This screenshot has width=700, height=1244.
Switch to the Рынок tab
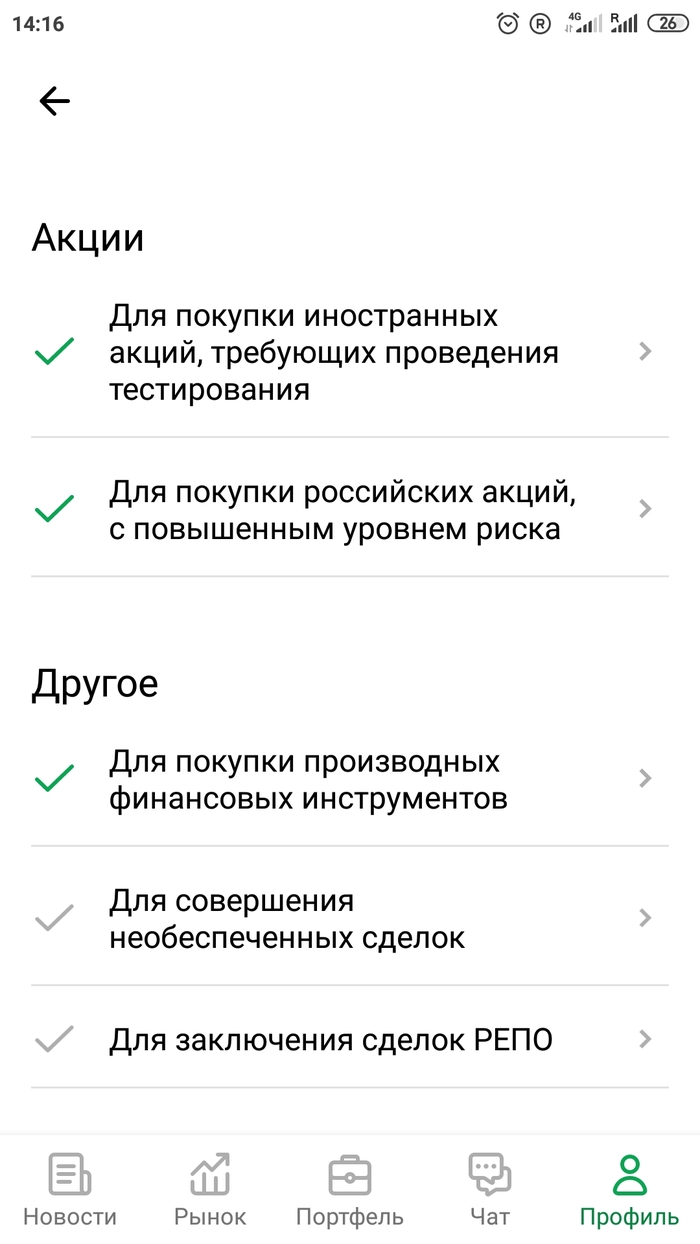pyautogui.click(x=210, y=1190)
